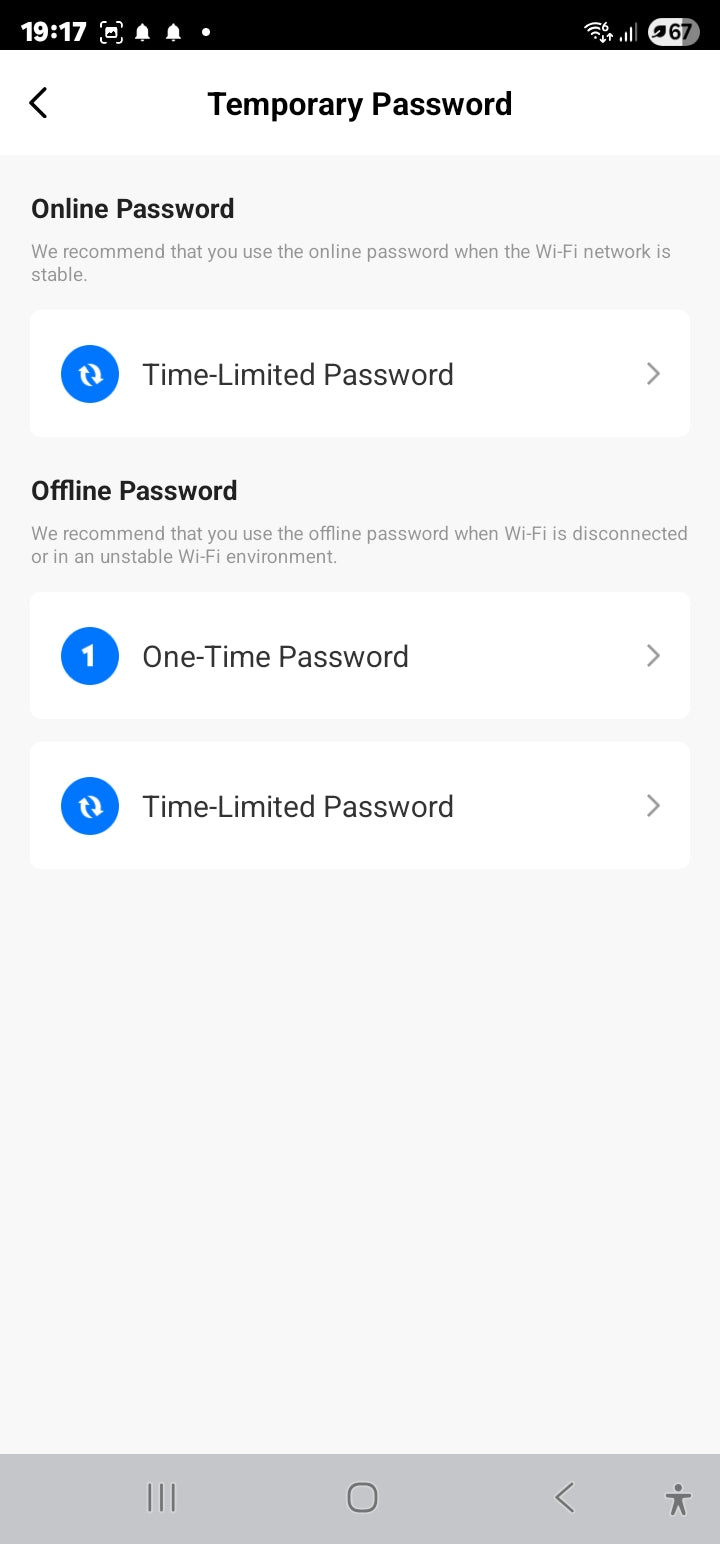Go back using the header arrow
720x1544 pixels.
(38, 103)
